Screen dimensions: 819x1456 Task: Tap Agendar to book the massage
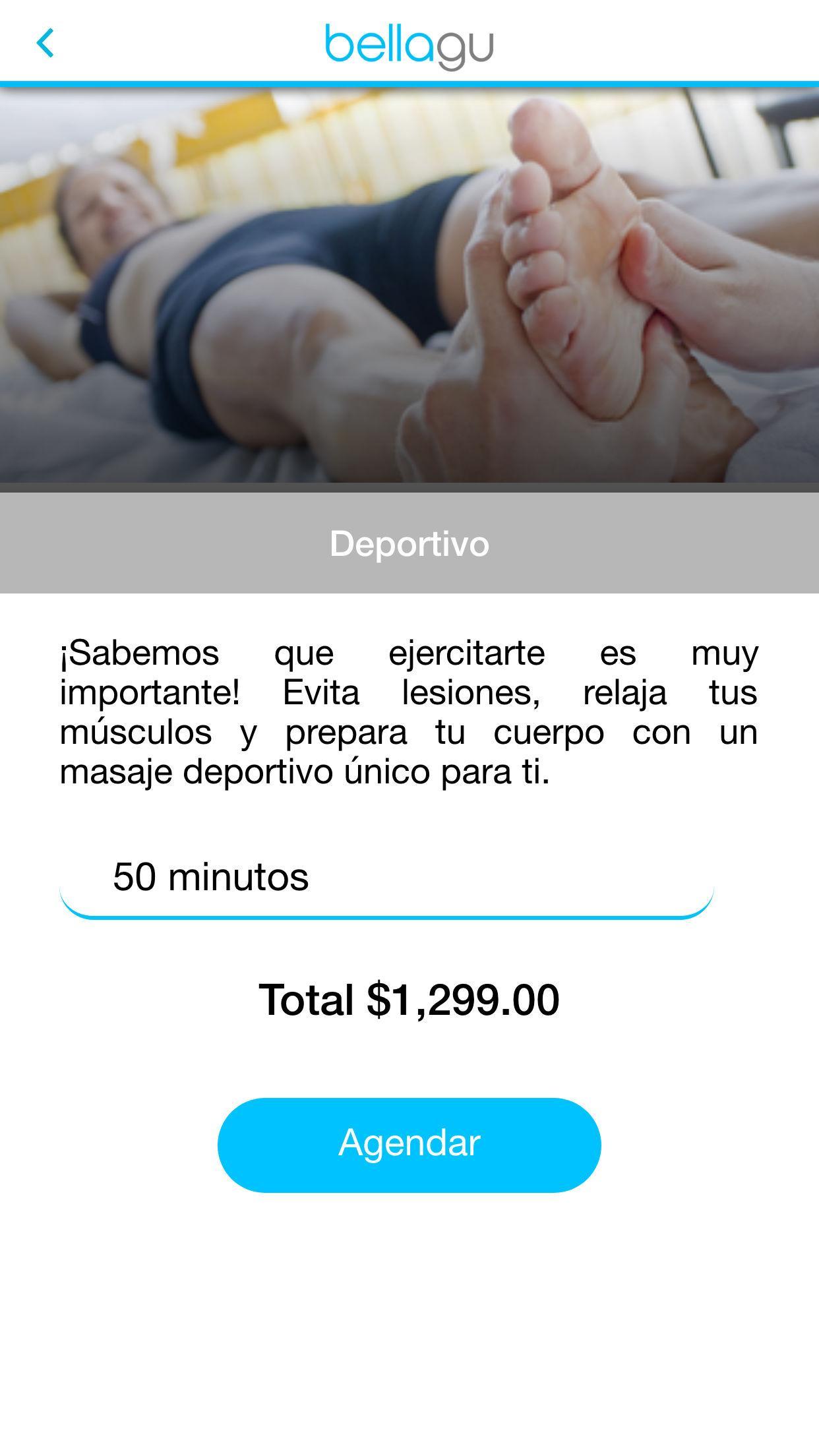coord(409,1145)
